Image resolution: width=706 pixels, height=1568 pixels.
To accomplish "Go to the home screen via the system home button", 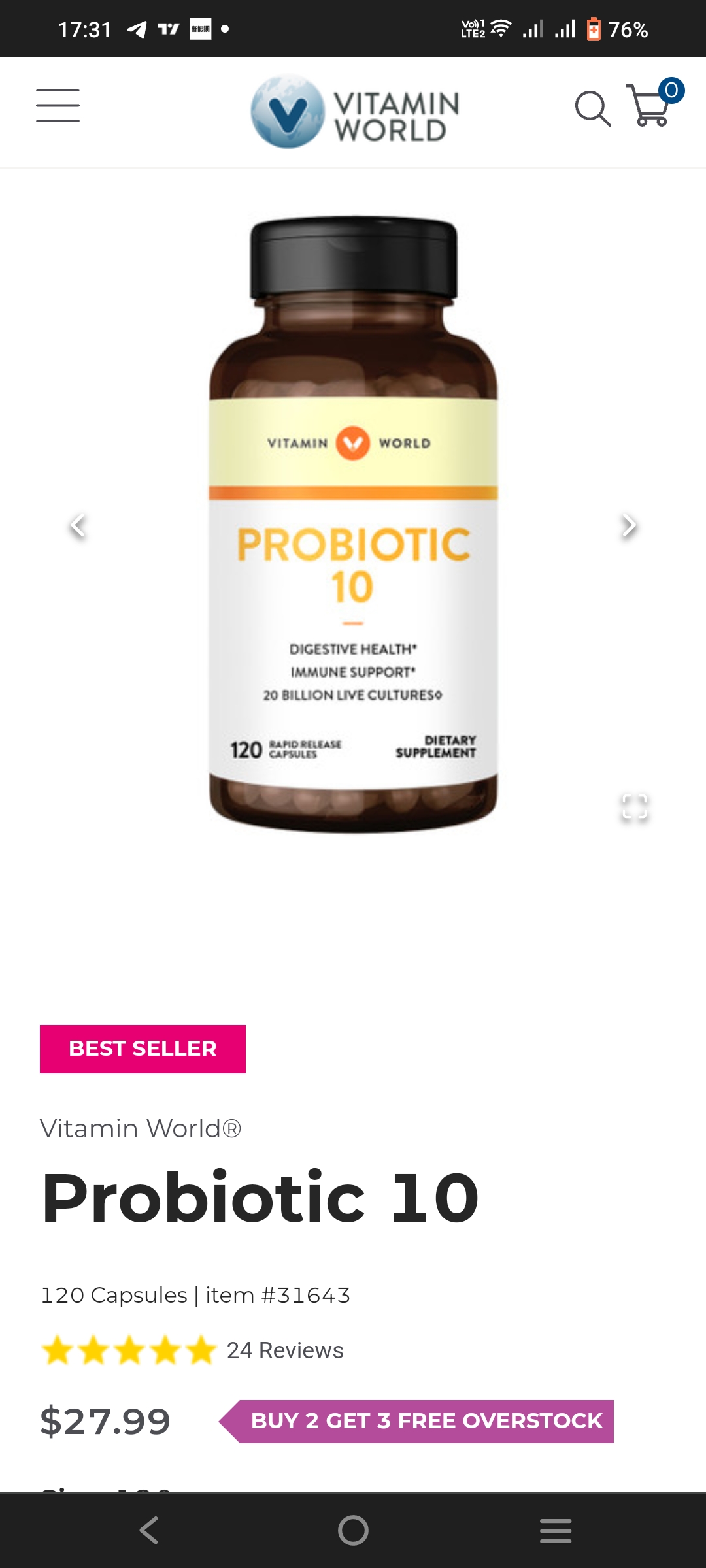I will click(353, 1530).
